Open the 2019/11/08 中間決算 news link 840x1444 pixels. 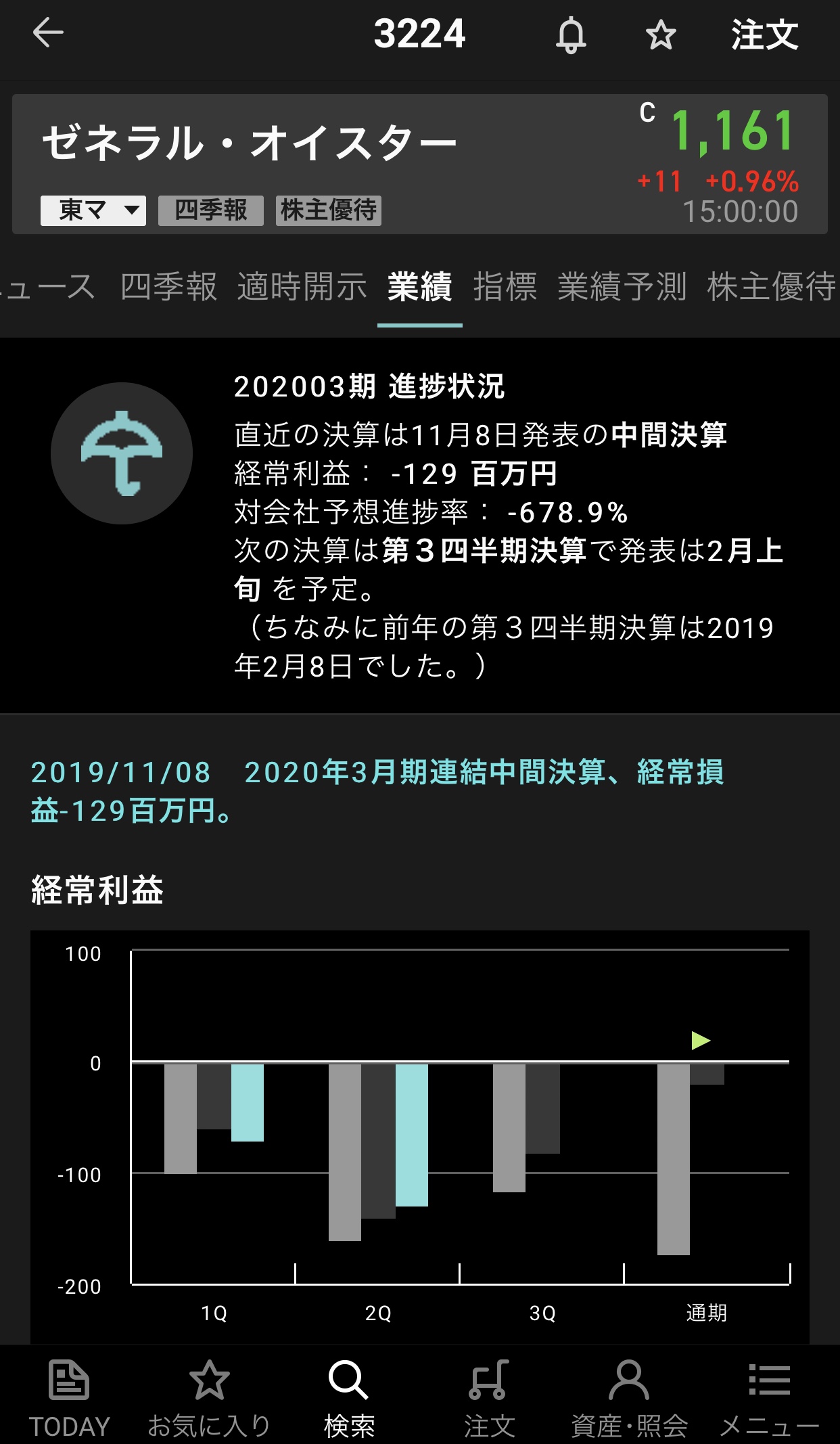click(x=377, y=791)
